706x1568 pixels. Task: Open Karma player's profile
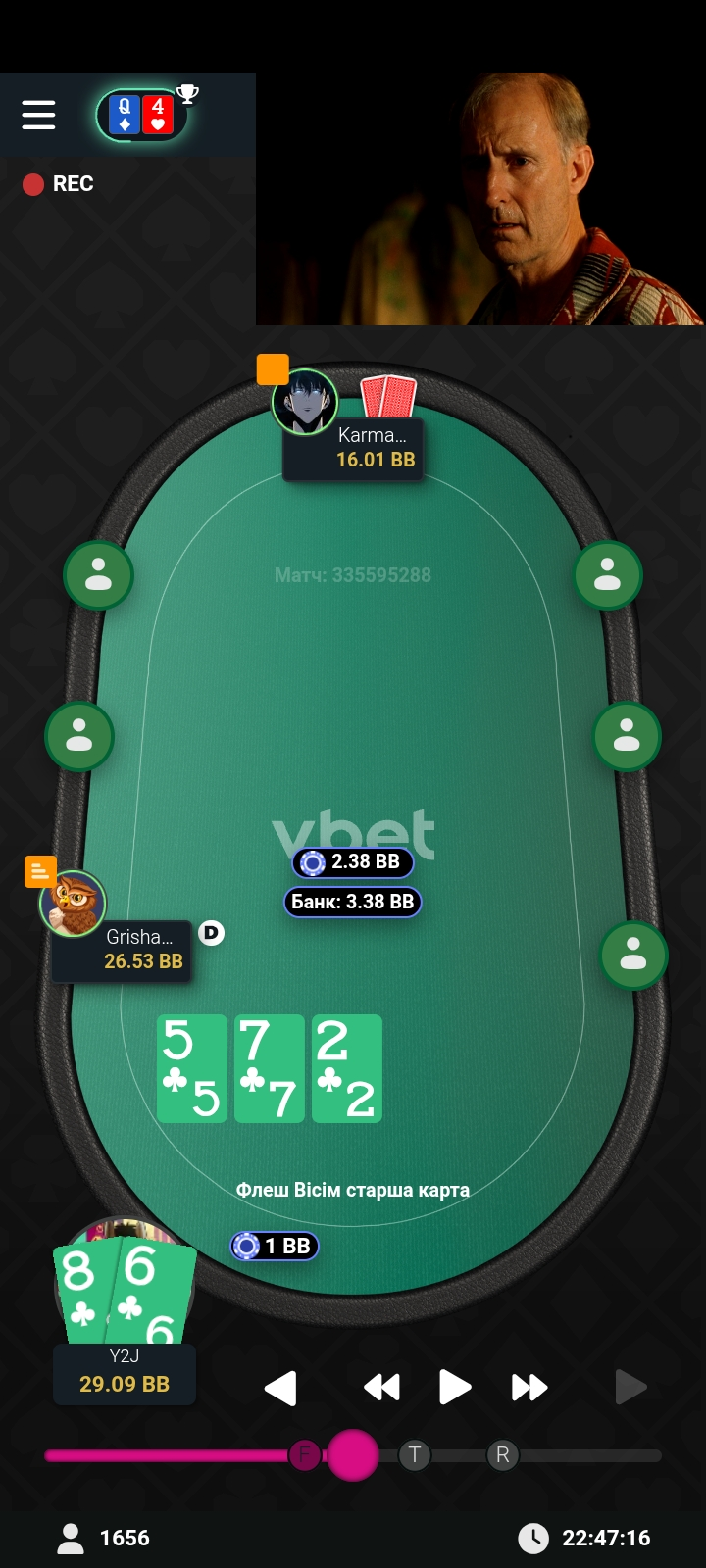(x=305, y=402)
